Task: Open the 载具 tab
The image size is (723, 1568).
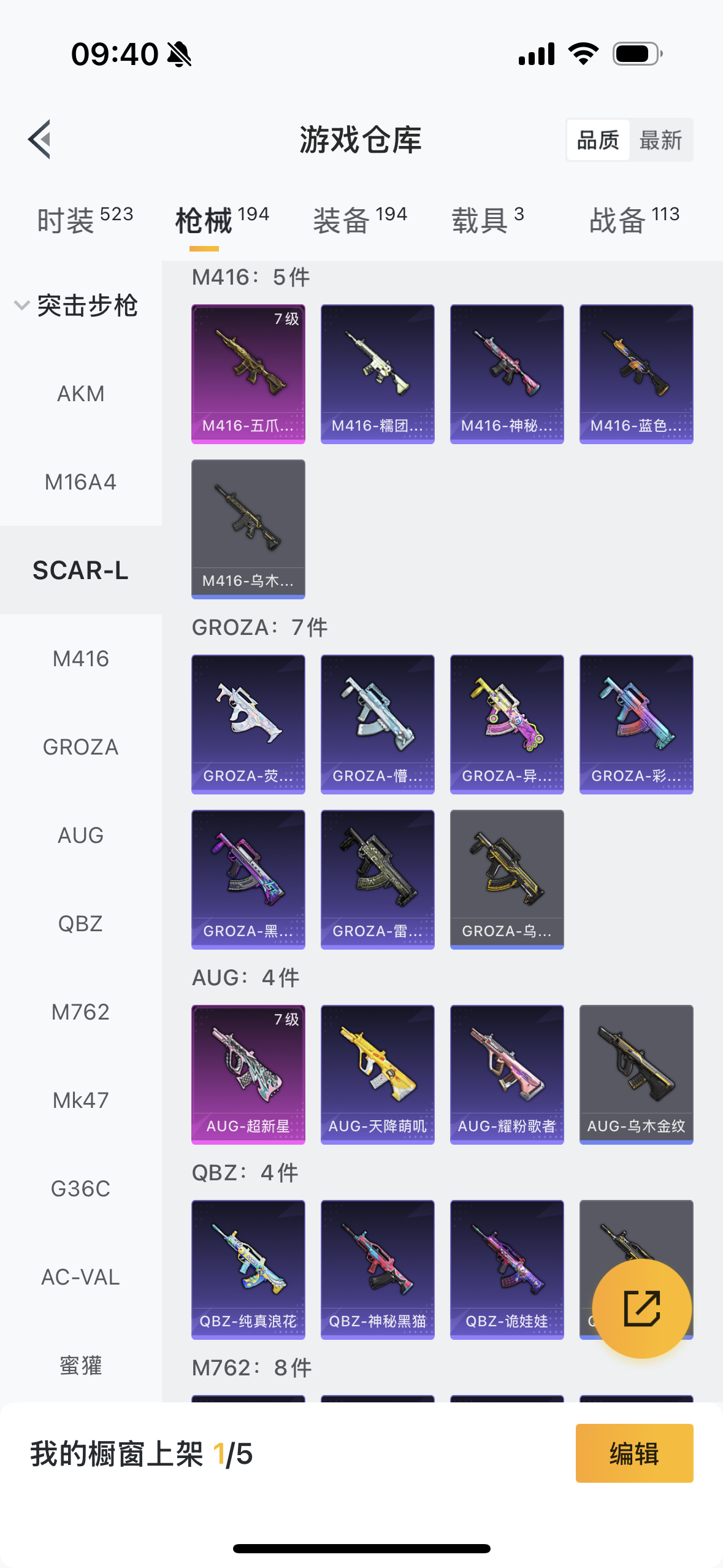Action: coord(488,220)
